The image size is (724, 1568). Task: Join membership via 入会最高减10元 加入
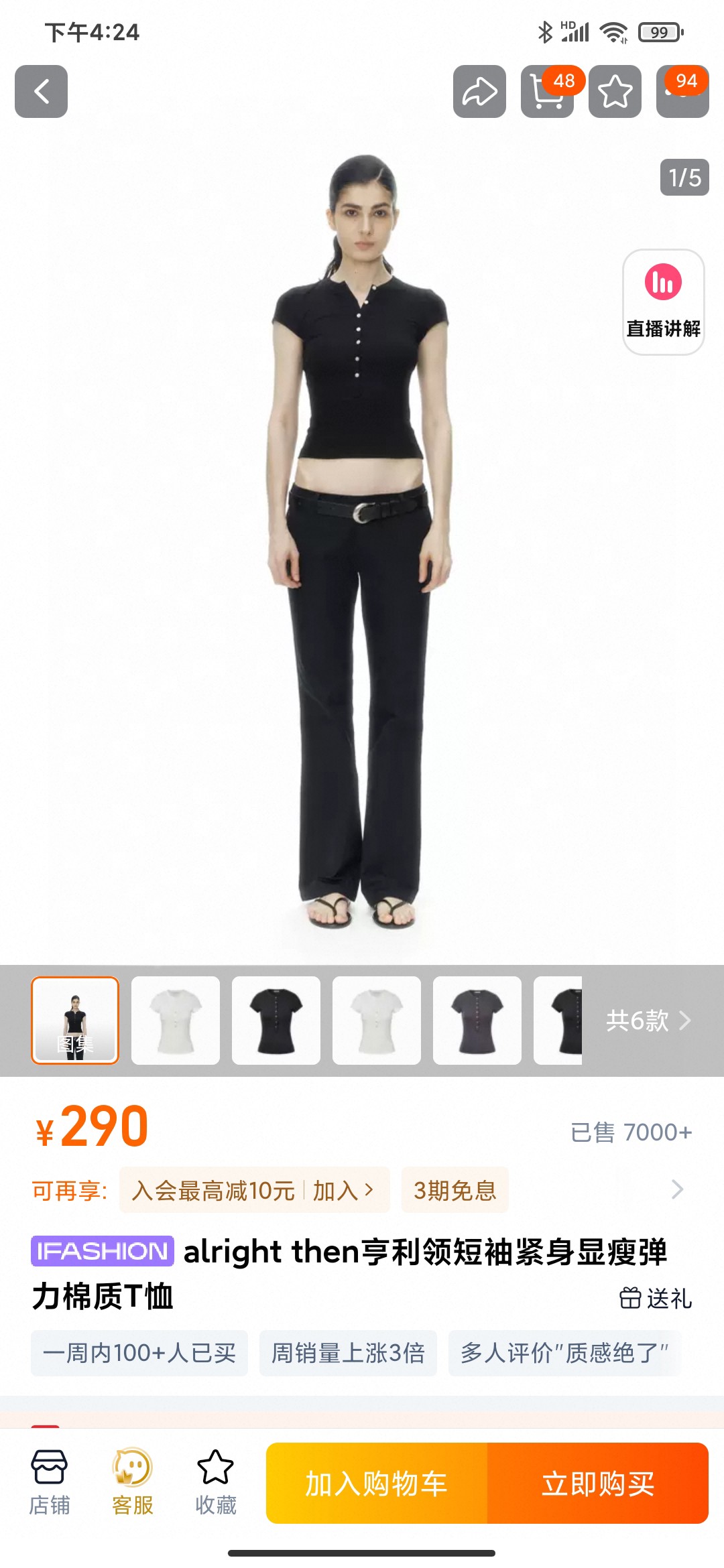tap(255, 1190)
